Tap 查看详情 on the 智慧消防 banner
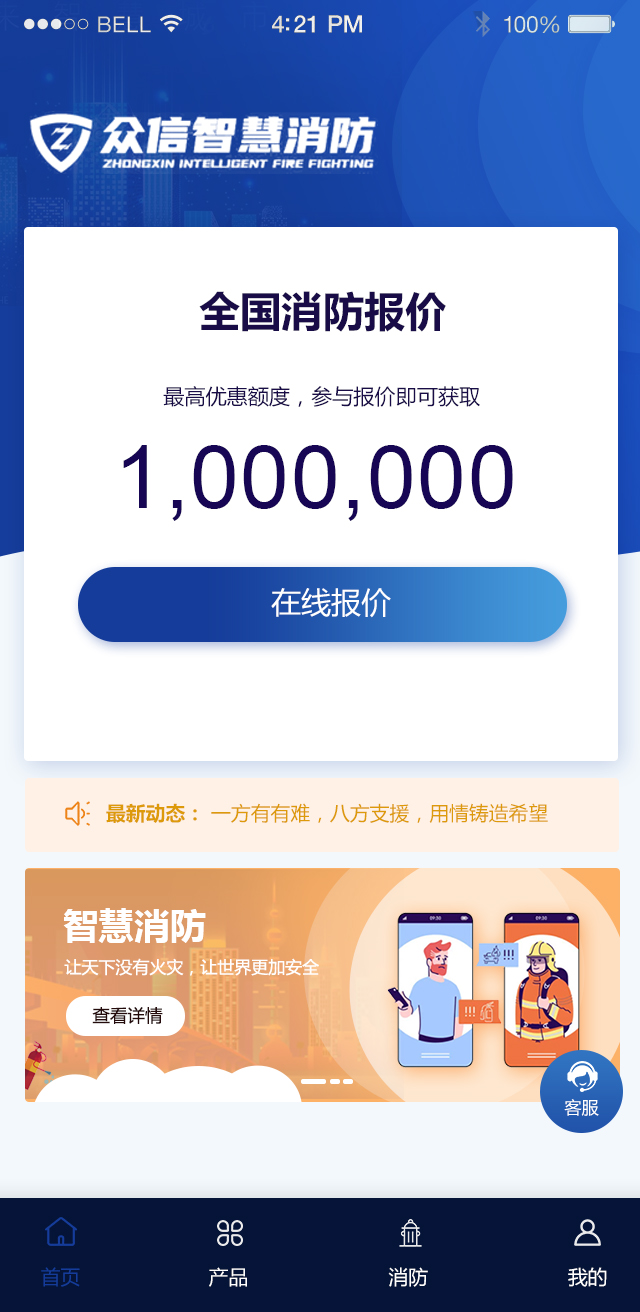Viewport: 640px width, 1312px height. (126, 1016)
